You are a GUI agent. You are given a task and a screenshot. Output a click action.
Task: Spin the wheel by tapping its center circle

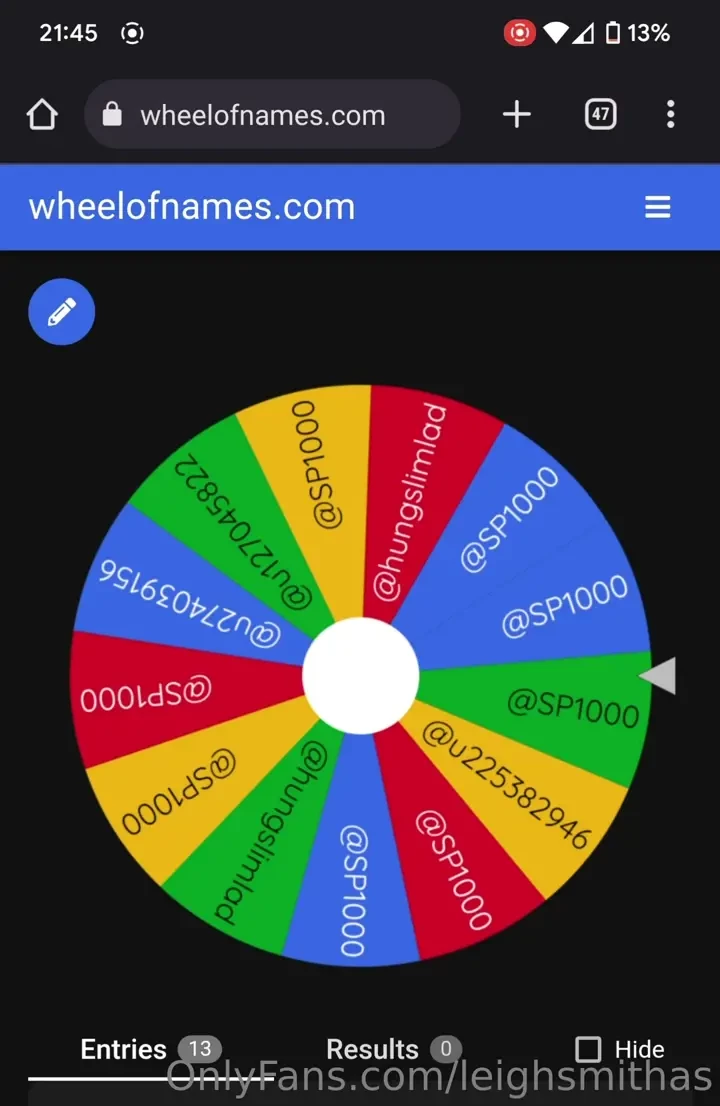pyautogui.click(x=361, y=676)
